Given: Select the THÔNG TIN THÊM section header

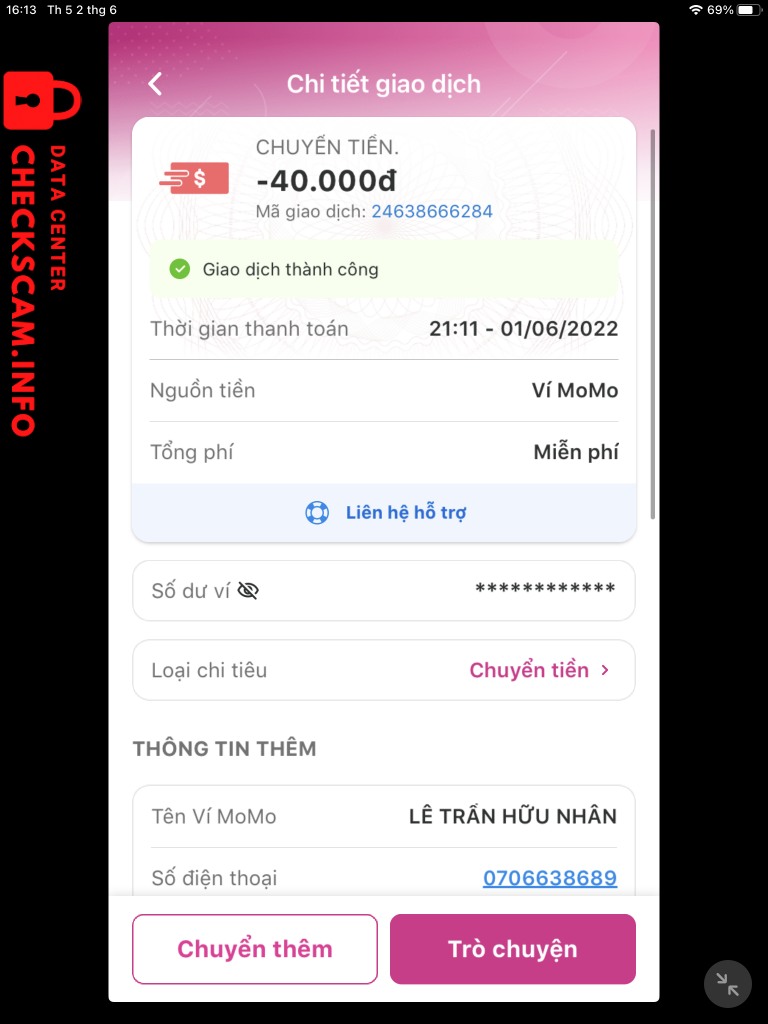Looking at the screenshot, I should click(x=224, y=748).
